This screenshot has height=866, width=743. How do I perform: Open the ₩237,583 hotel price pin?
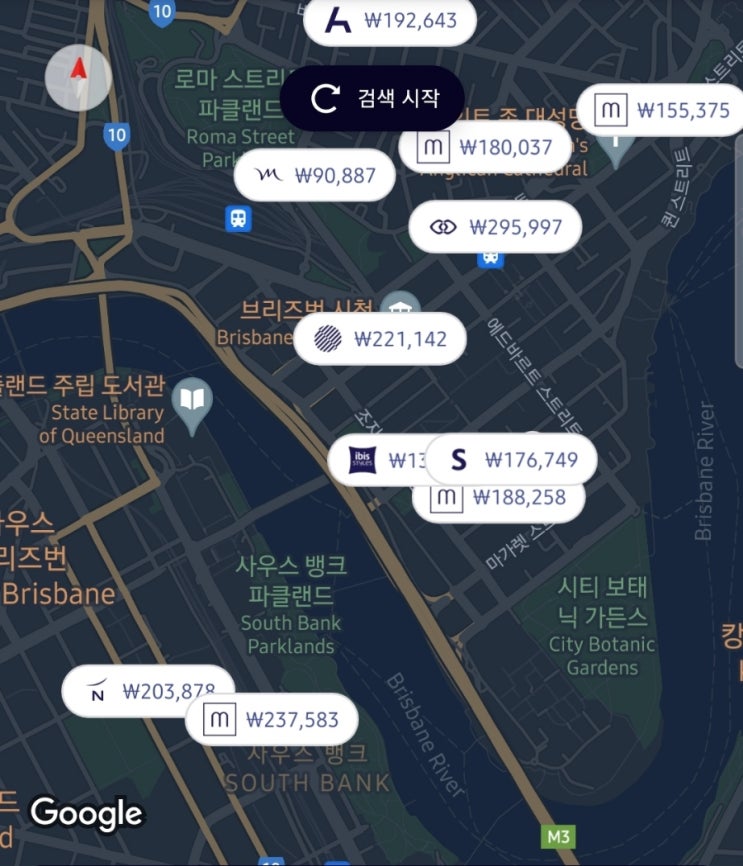[272, 719]
